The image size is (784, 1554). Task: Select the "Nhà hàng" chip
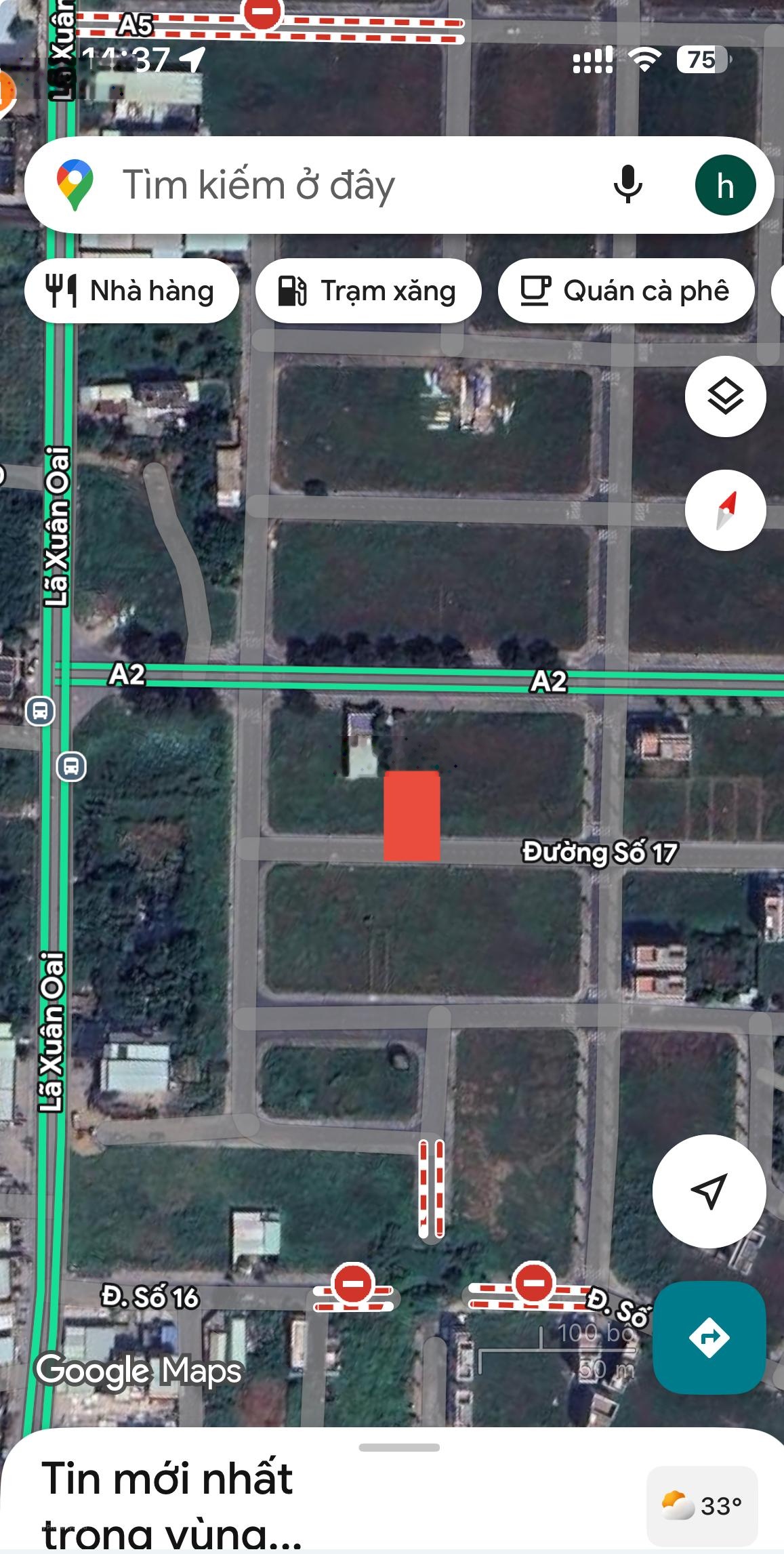[x=132, y=291]
